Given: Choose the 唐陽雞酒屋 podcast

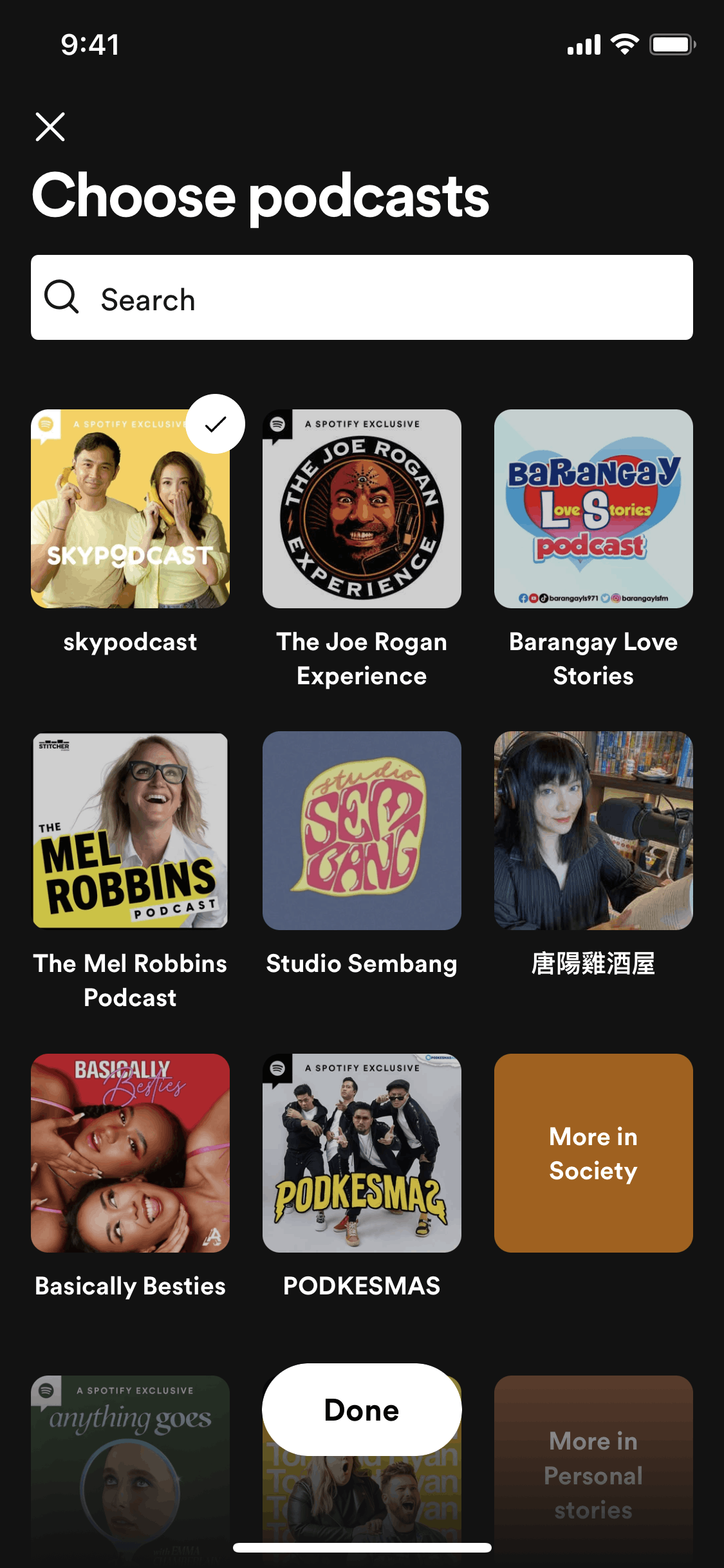Looking at the screenshot, I should [x=593, y=830].
